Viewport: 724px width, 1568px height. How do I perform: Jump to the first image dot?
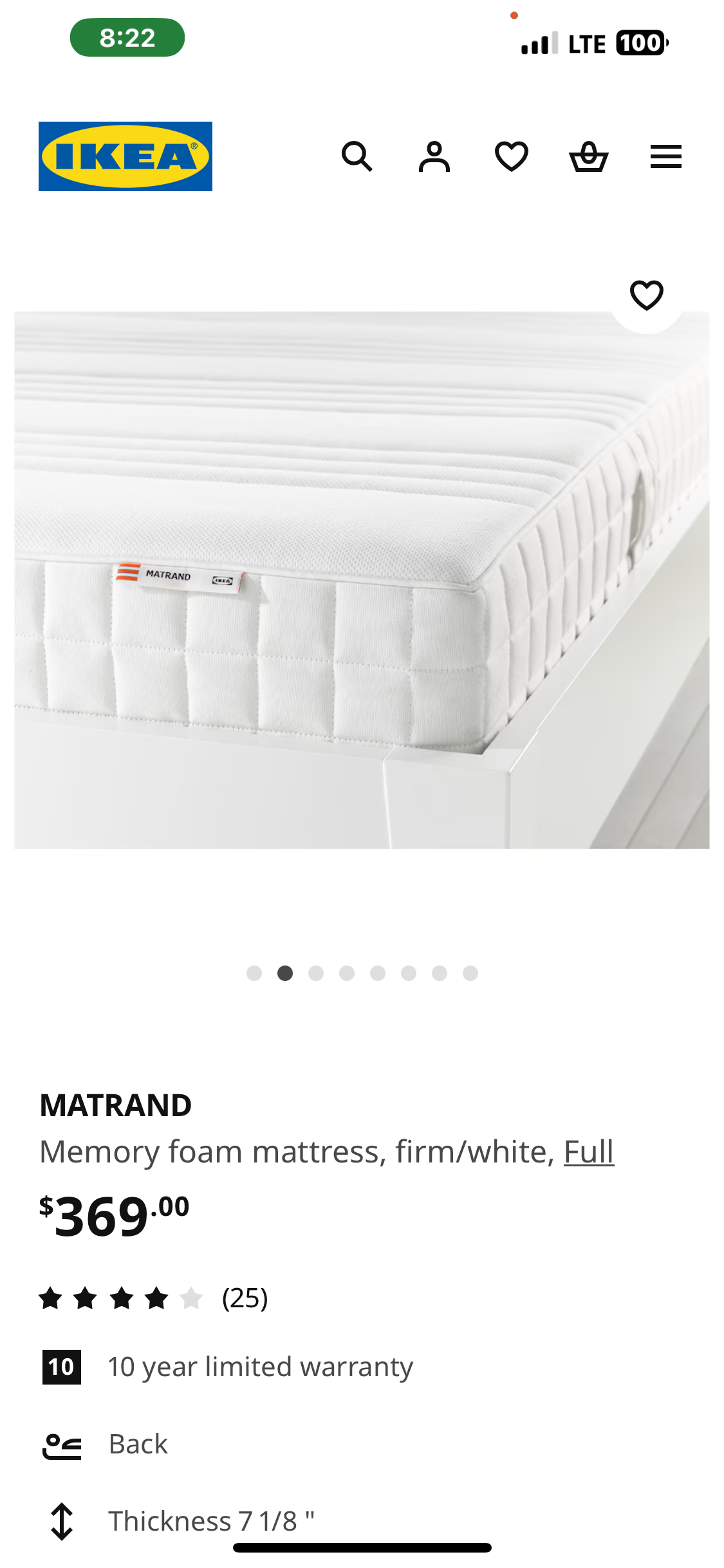click(254, 973)
